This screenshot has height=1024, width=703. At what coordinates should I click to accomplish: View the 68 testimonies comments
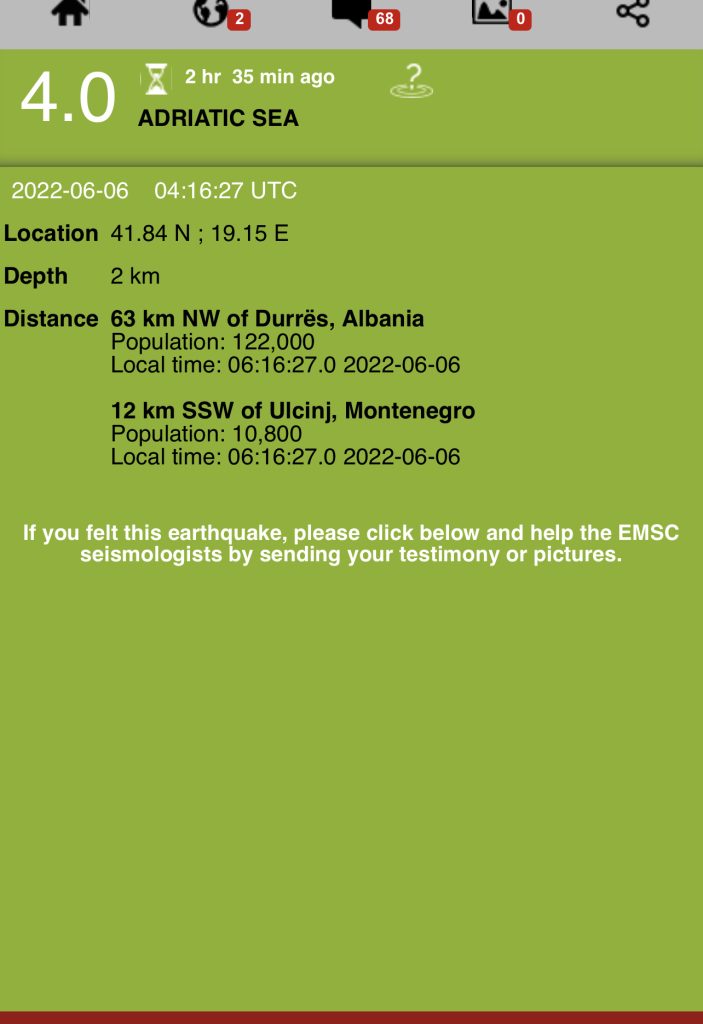click(x=352, y=12)
